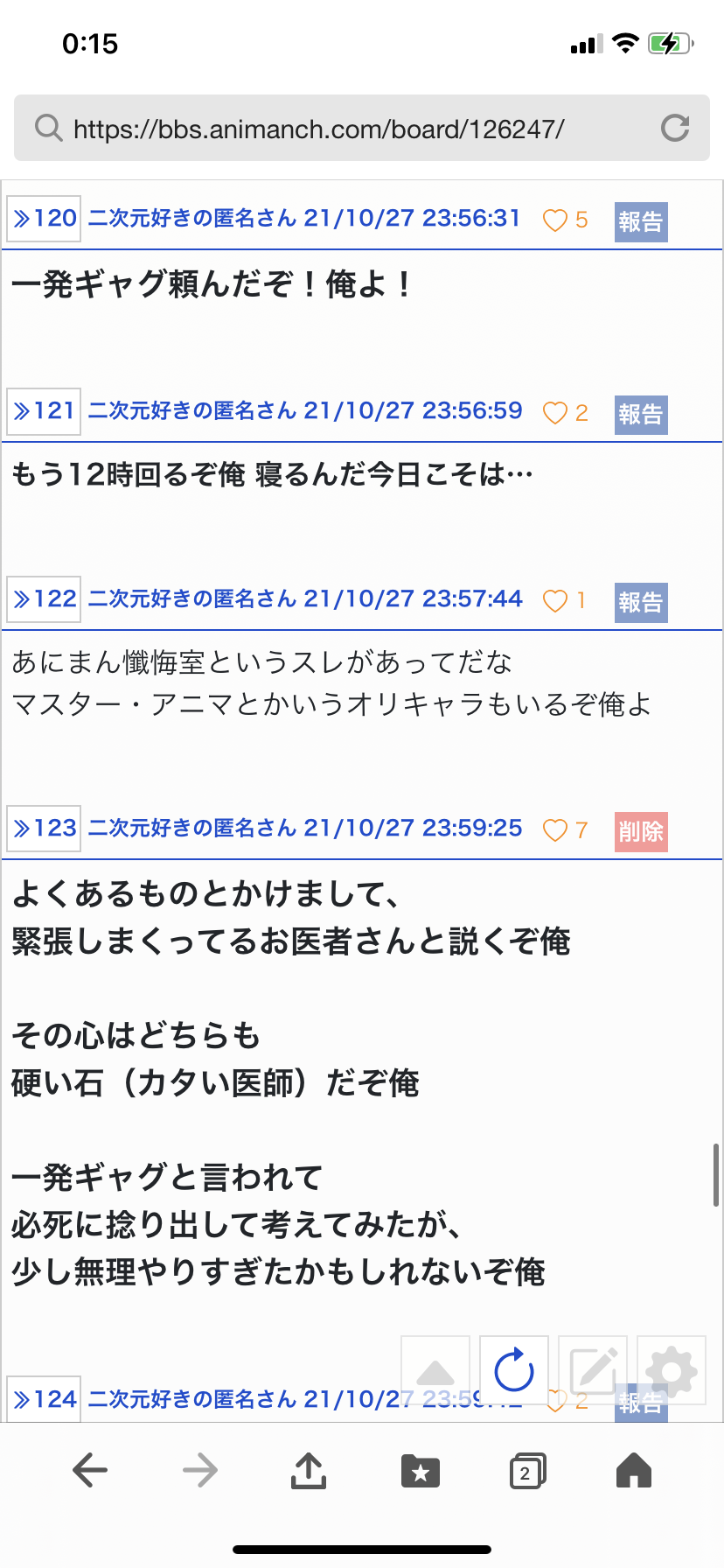Tap the URL address bar
The height and width of the screenshot is (1568, 724).
pyautogui.click(x=362, y=128)
